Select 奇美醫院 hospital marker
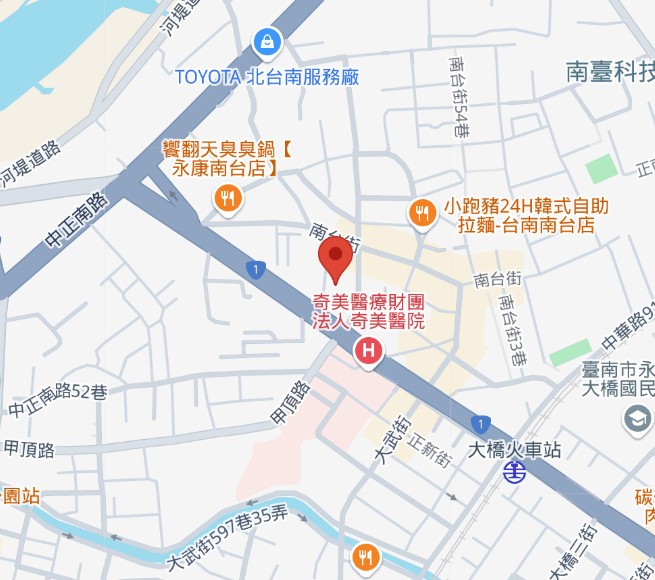Image resolution: width=655 pixels, height=580 pixels. pyautogui.click(x=369, y=351)
